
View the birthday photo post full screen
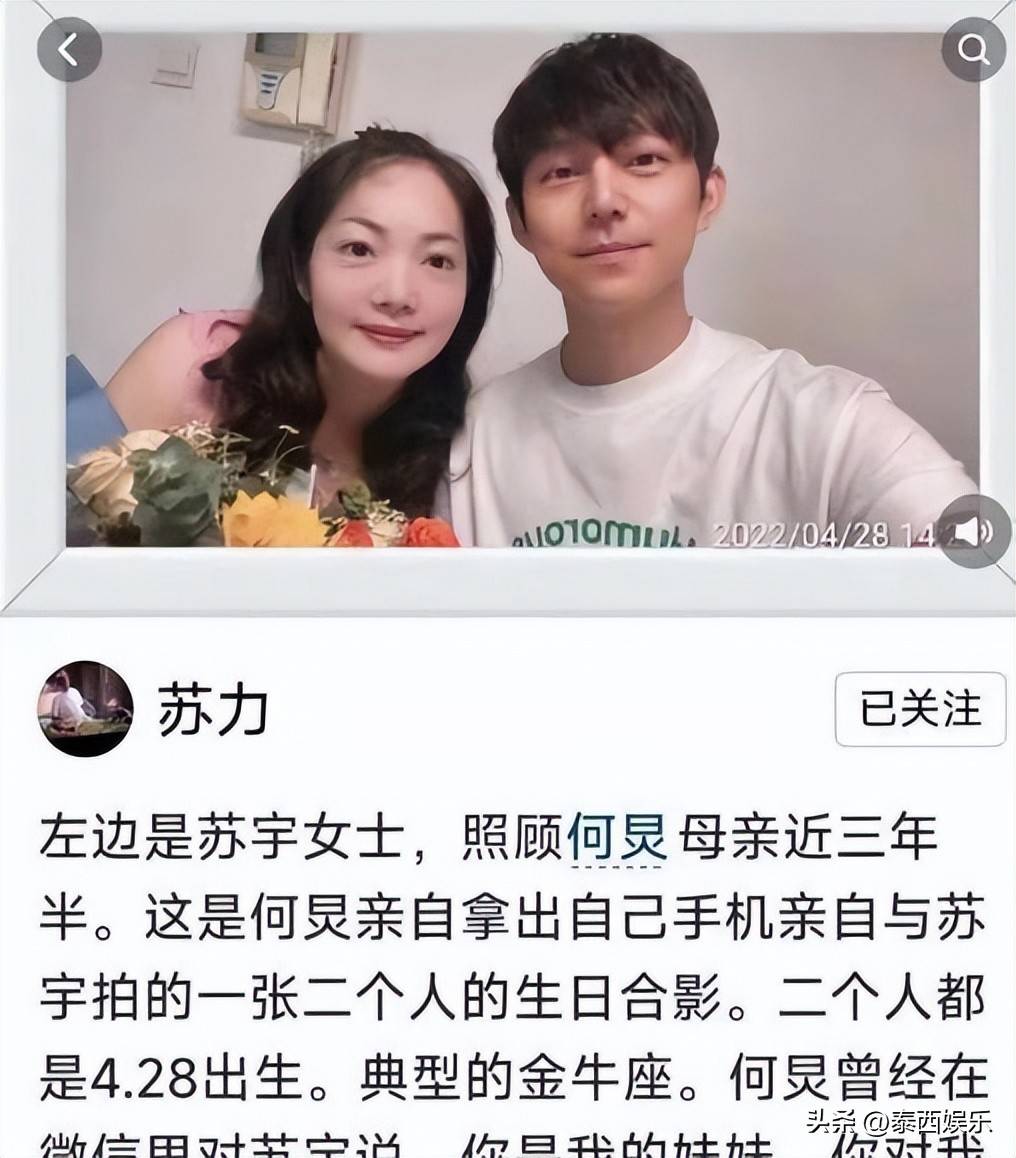click(x=520, y=290)
